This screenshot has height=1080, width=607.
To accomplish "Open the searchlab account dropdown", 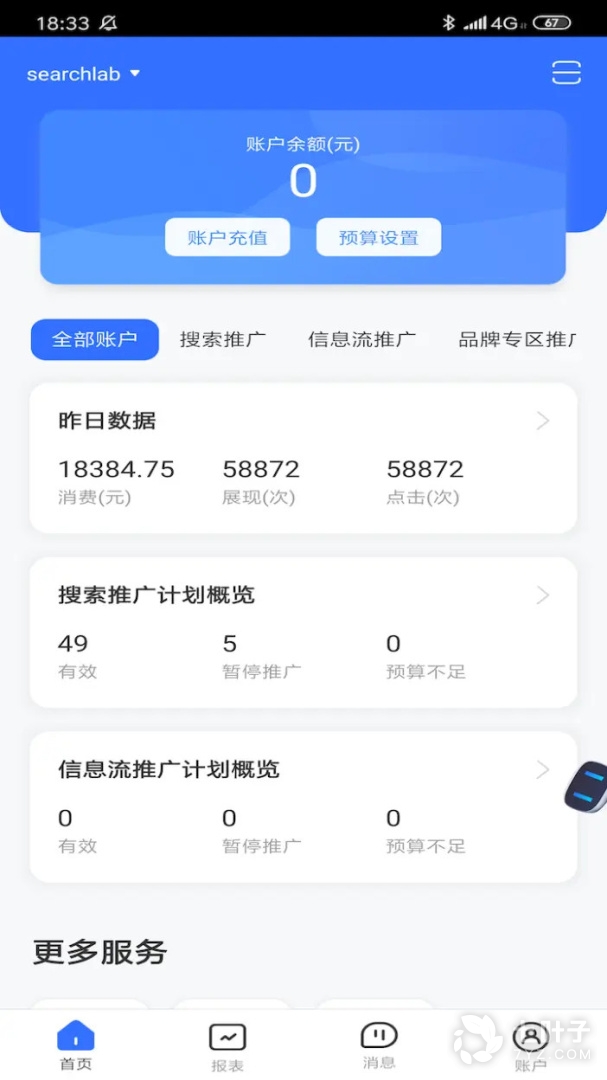I will (84, 74).
